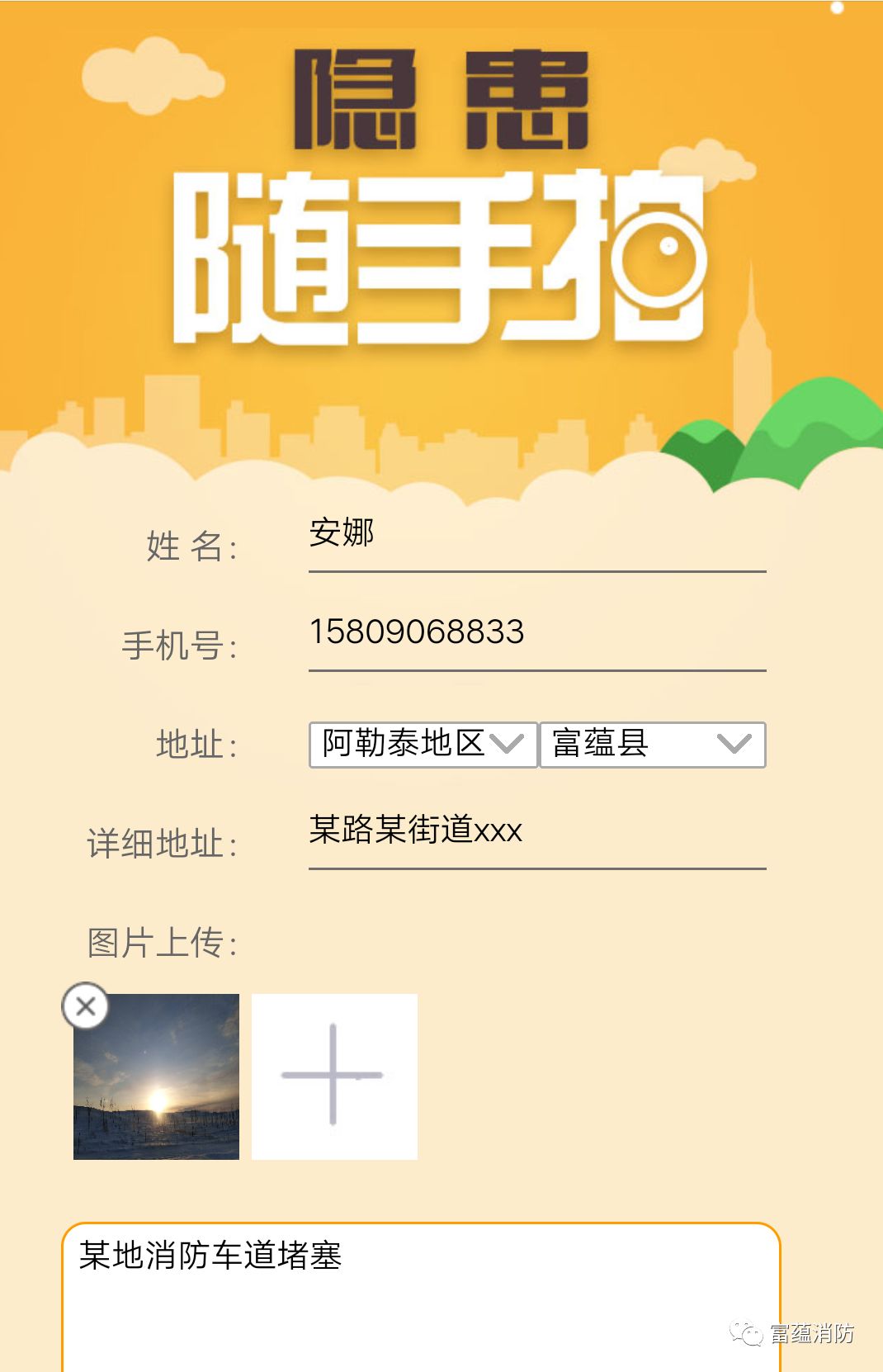Add another picture with the plus tile
The image size is (883, 1372).
tap(334, 1076)
